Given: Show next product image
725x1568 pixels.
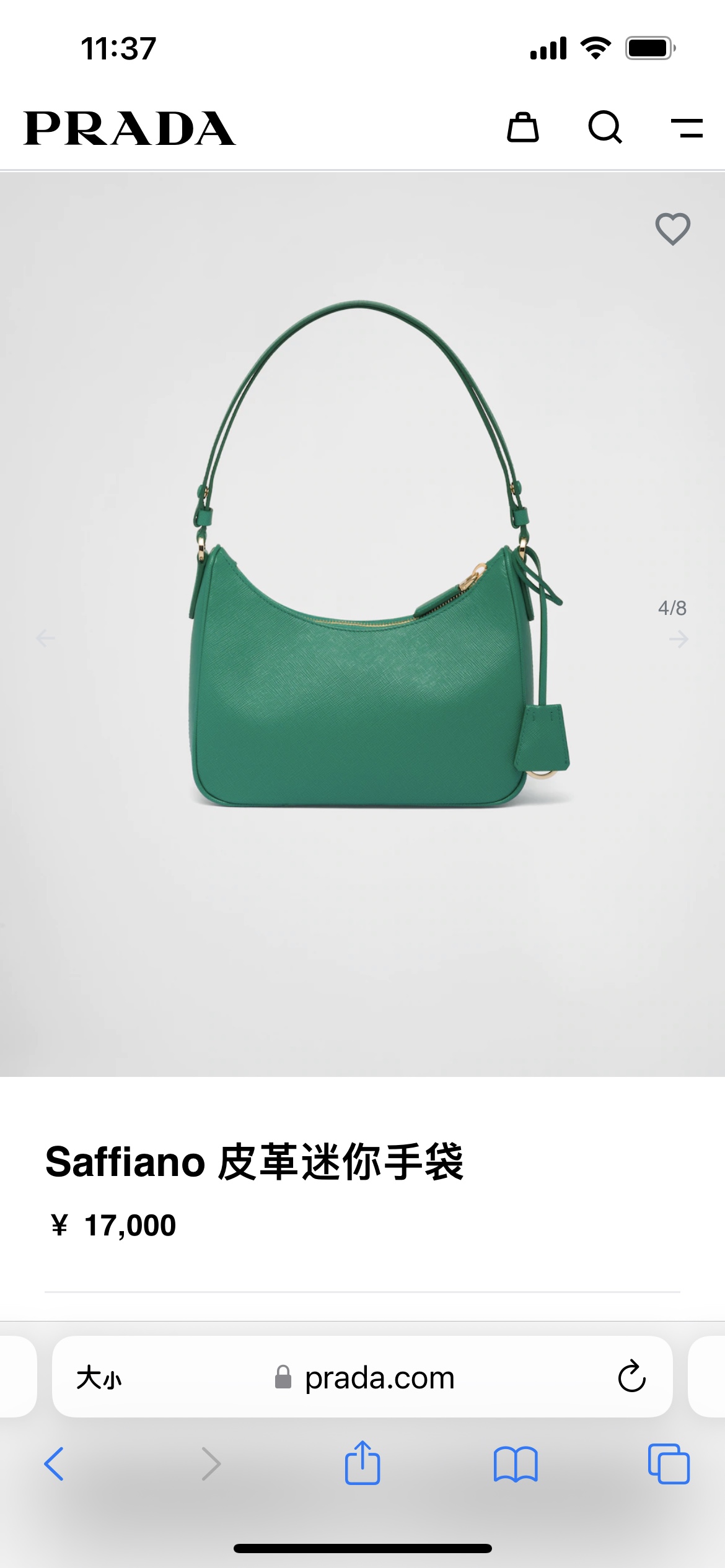Looking at the screenshot, I should coord(679,638).
